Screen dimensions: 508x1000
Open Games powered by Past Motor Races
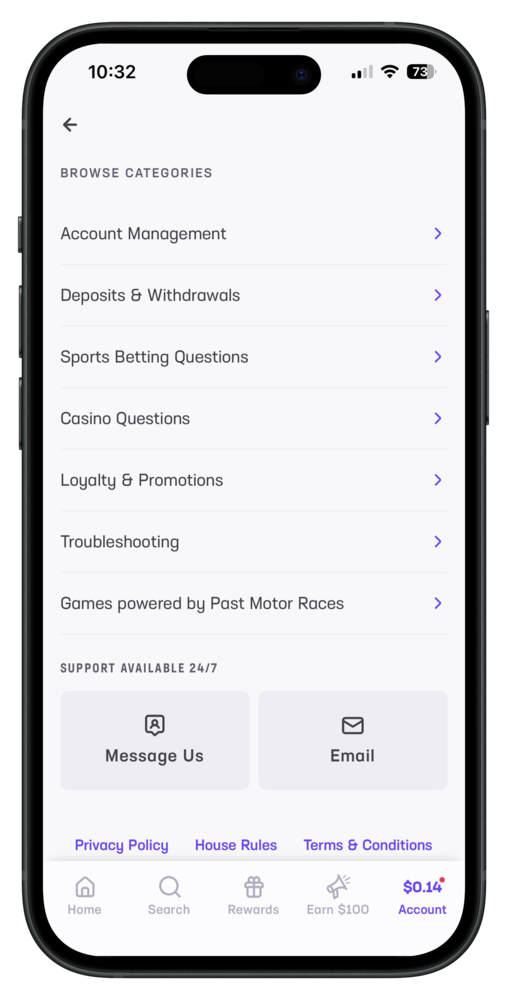point(254,603)
